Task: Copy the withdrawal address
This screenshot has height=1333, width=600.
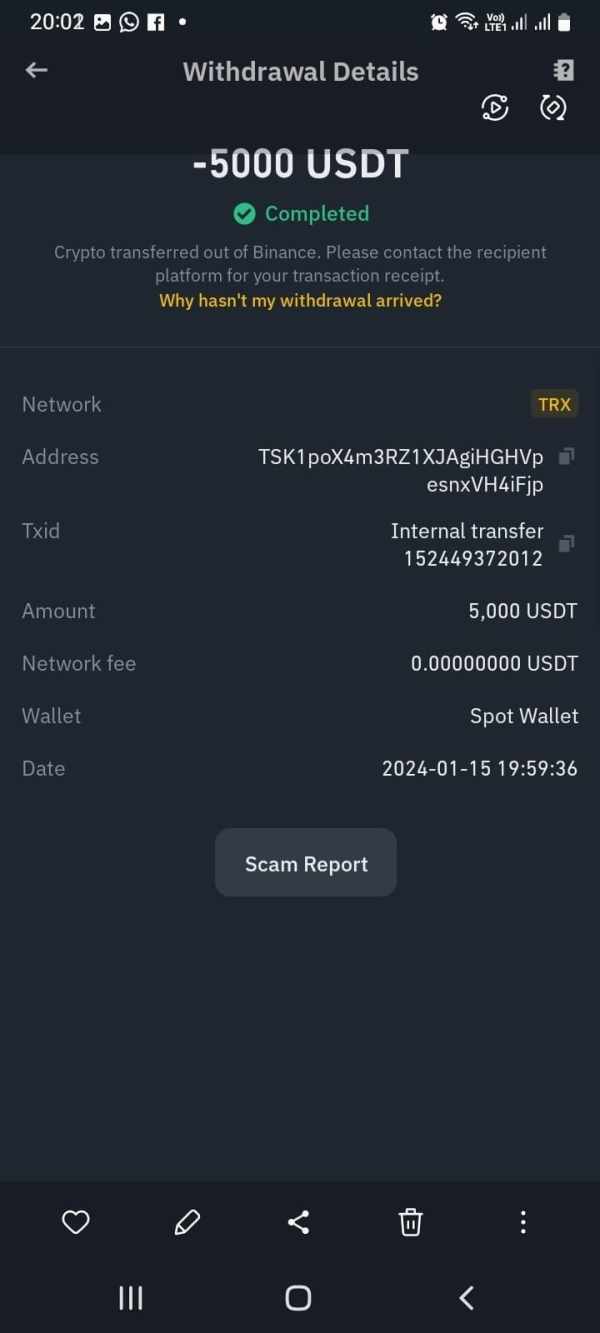Action: [566, 457]
